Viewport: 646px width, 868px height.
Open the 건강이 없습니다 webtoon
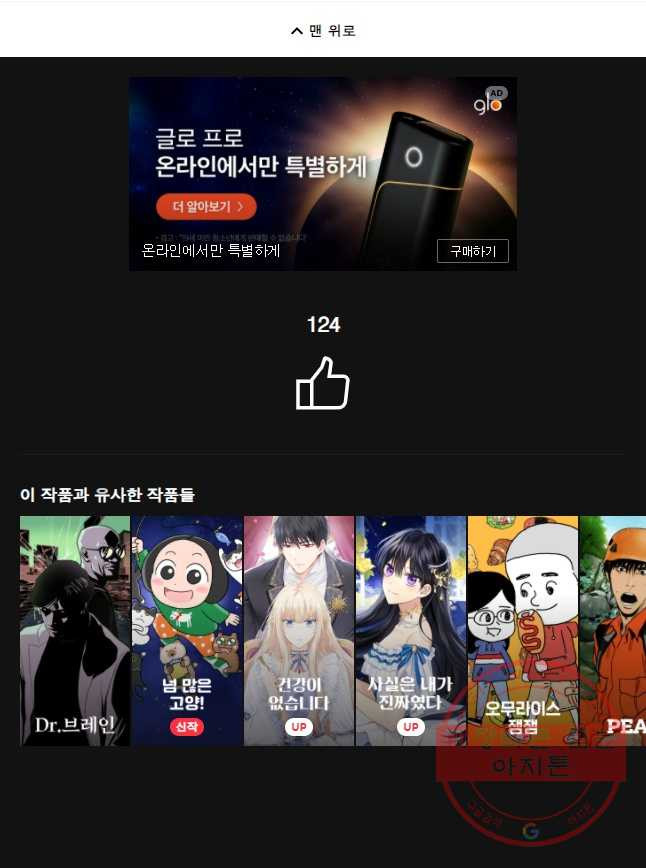click(x=299, y=630)
